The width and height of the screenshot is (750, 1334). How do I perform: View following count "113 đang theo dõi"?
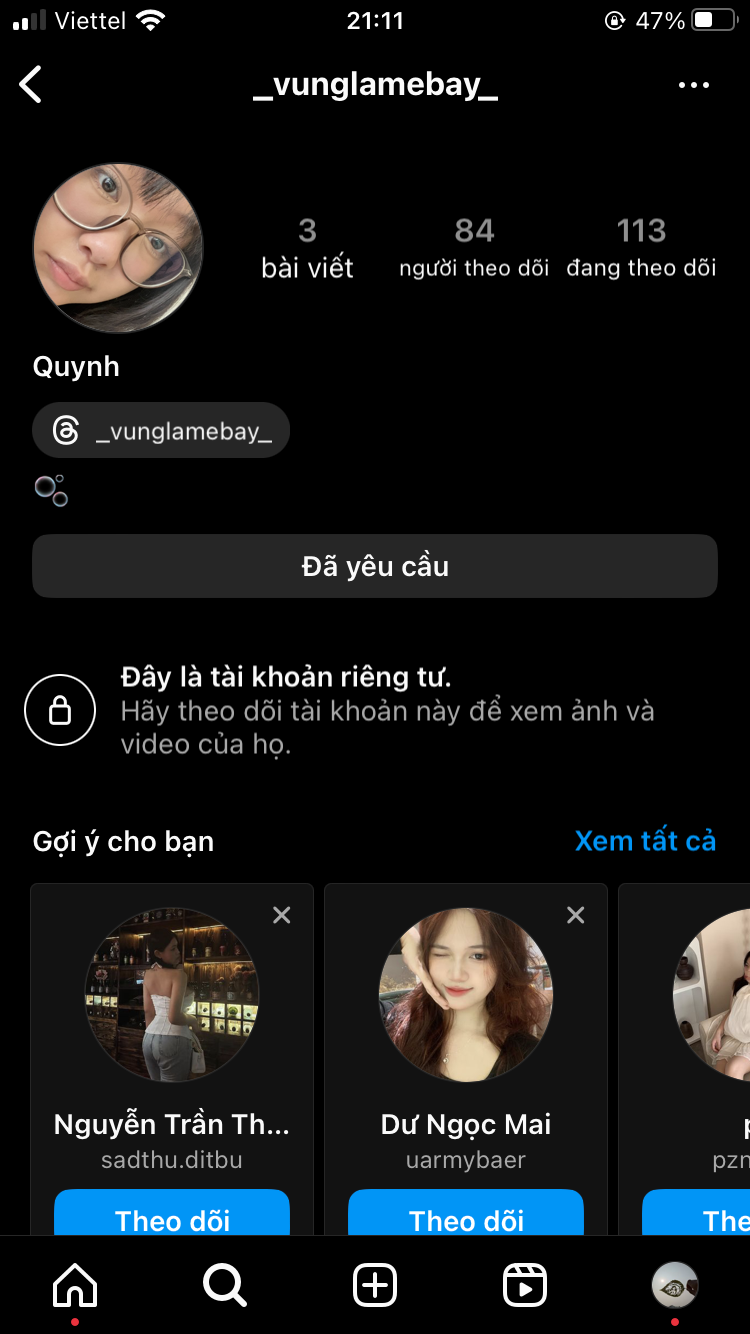click(641, 247)
